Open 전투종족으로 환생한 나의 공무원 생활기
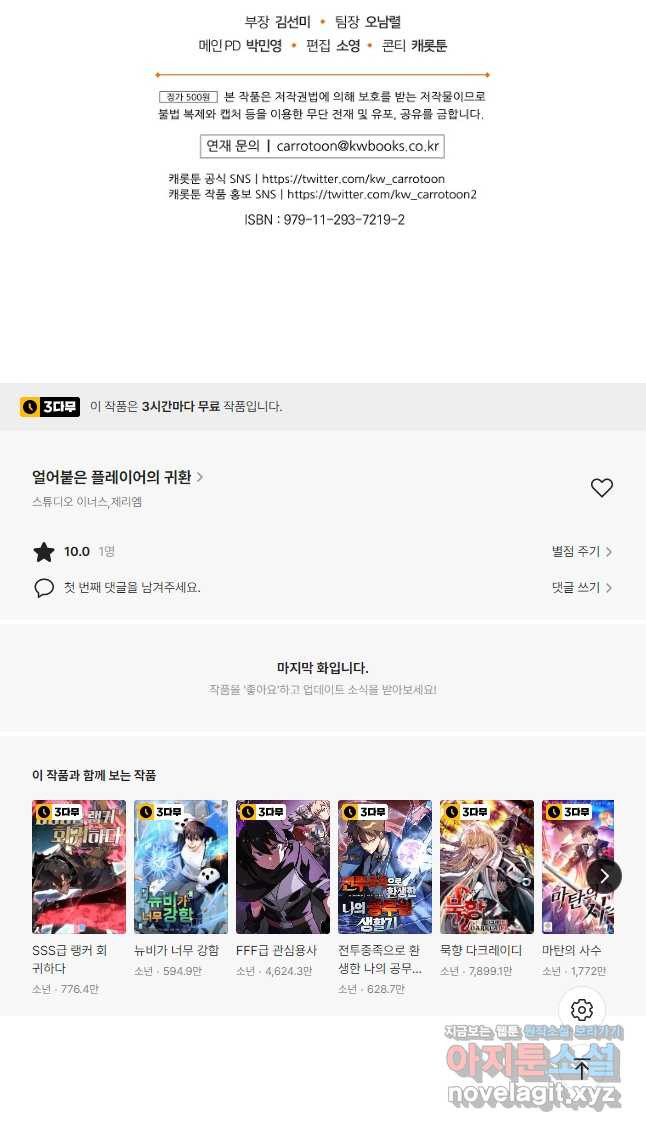Image resolution: width=646 pixels, height=1132 pixels. pyautogui.click(x=385, y=866)
